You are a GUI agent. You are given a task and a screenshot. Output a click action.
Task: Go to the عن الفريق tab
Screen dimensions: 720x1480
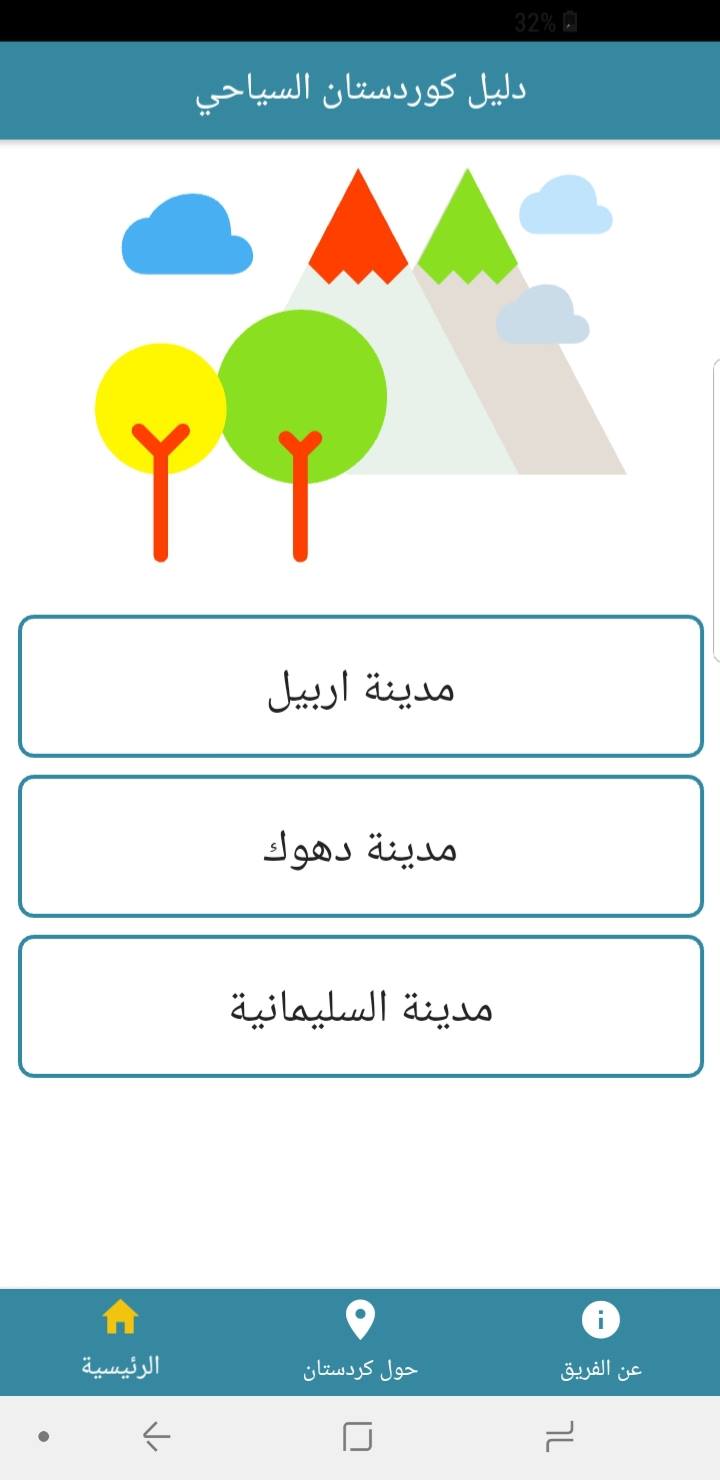pos(600,1341)
